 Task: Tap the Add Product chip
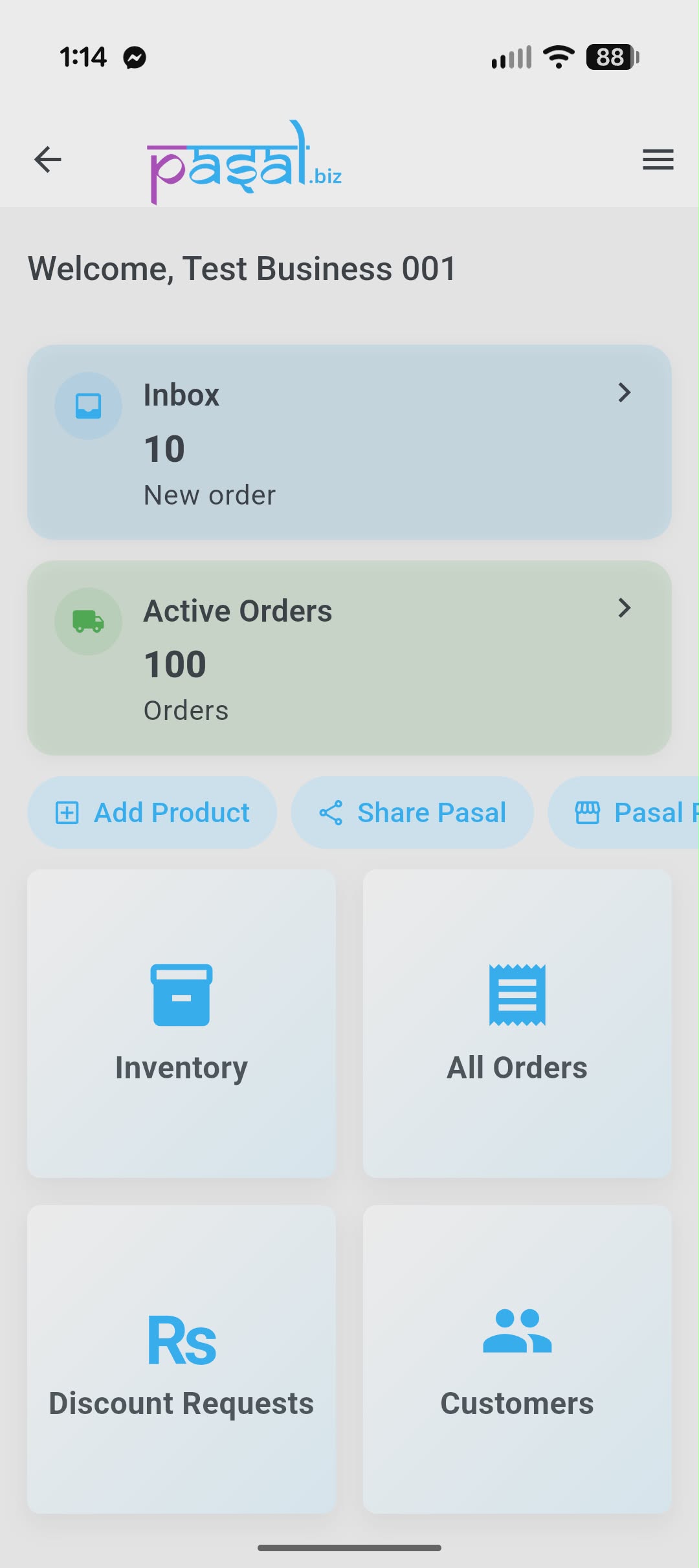click(x=152, y=812)
